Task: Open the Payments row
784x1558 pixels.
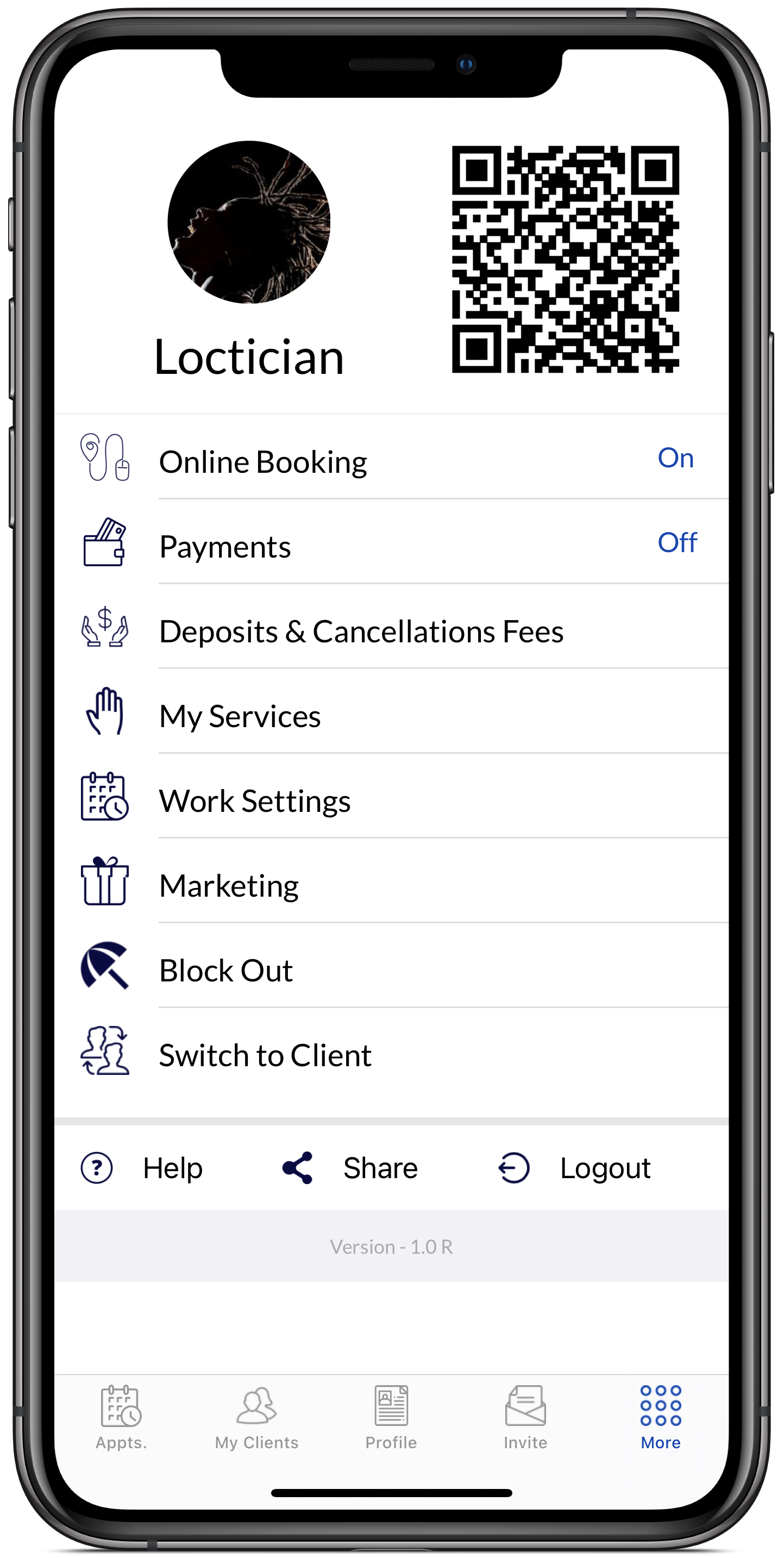Action: 225,547
